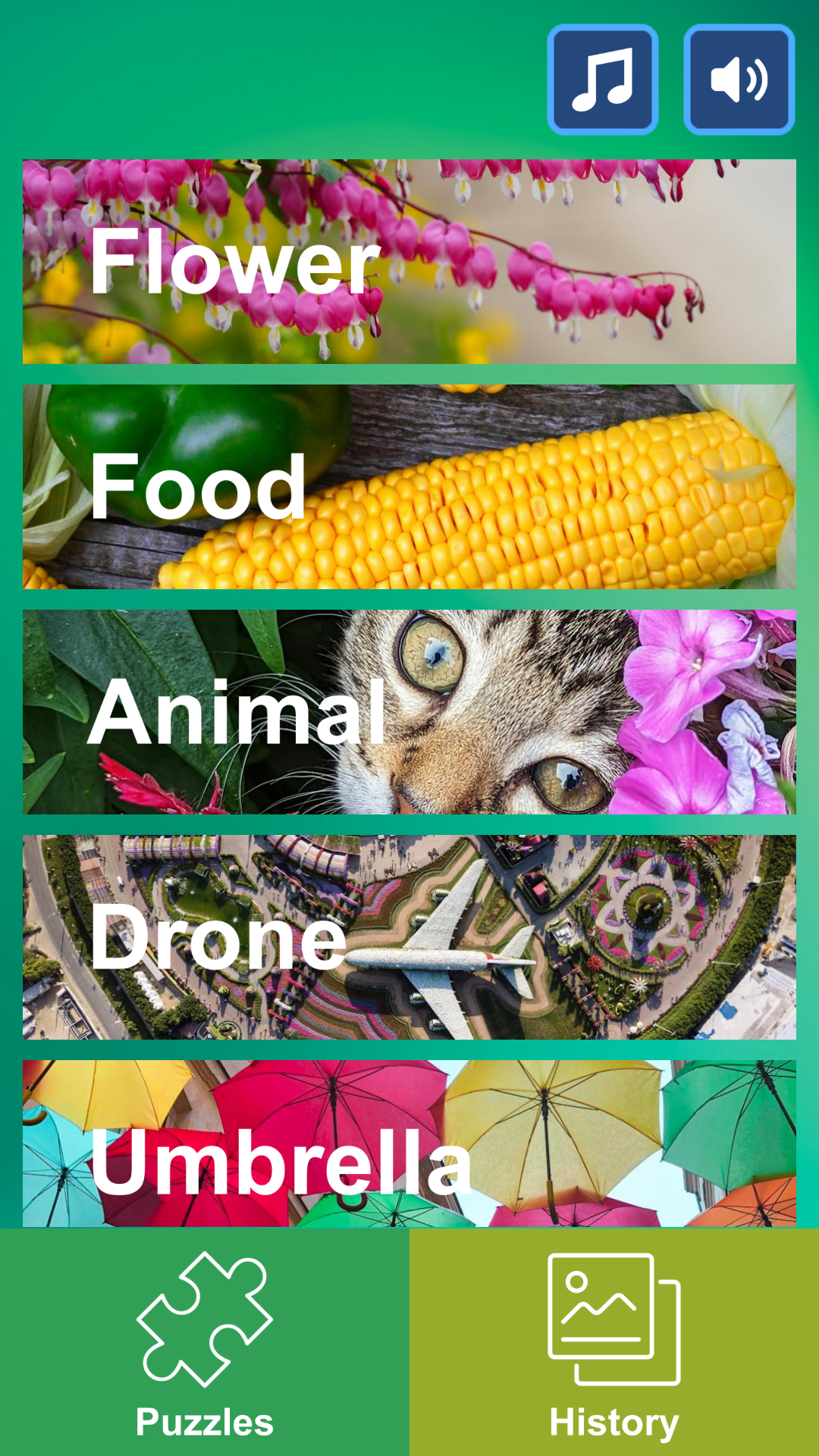Toggle the sound effects speaker button
Image resolution: width=819 pixels, height=1456 pixels.
(739, 80)
